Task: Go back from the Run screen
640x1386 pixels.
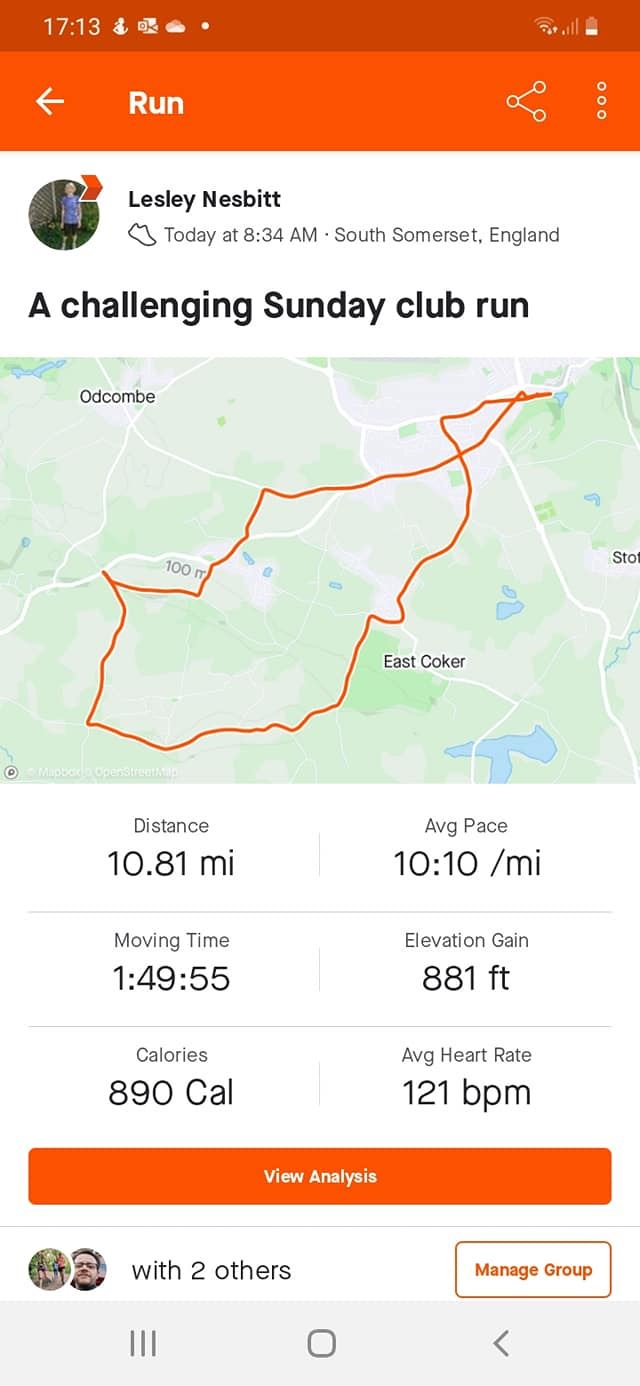Action: click(49, 101)
